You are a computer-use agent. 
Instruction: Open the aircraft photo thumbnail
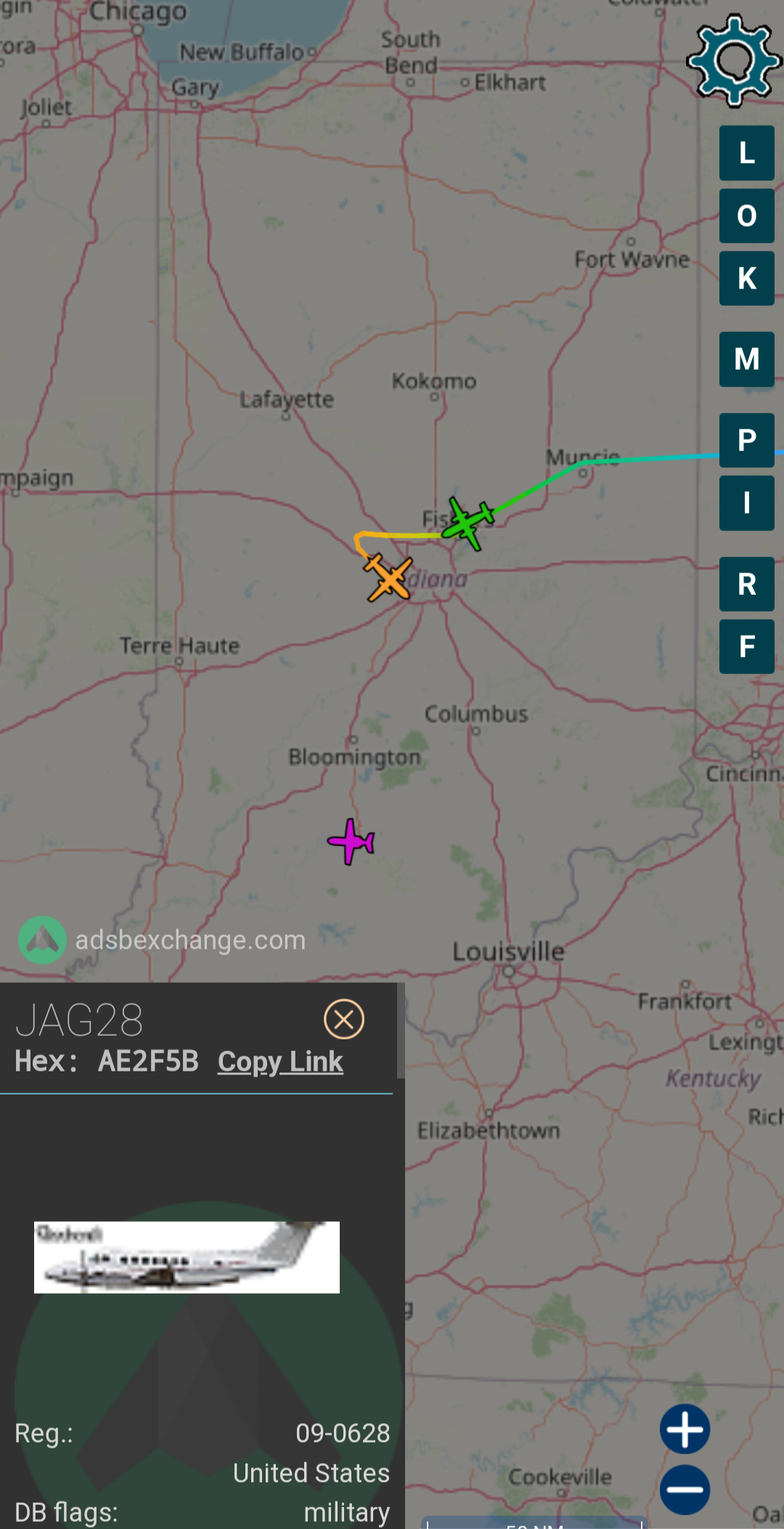point(187,1257)
